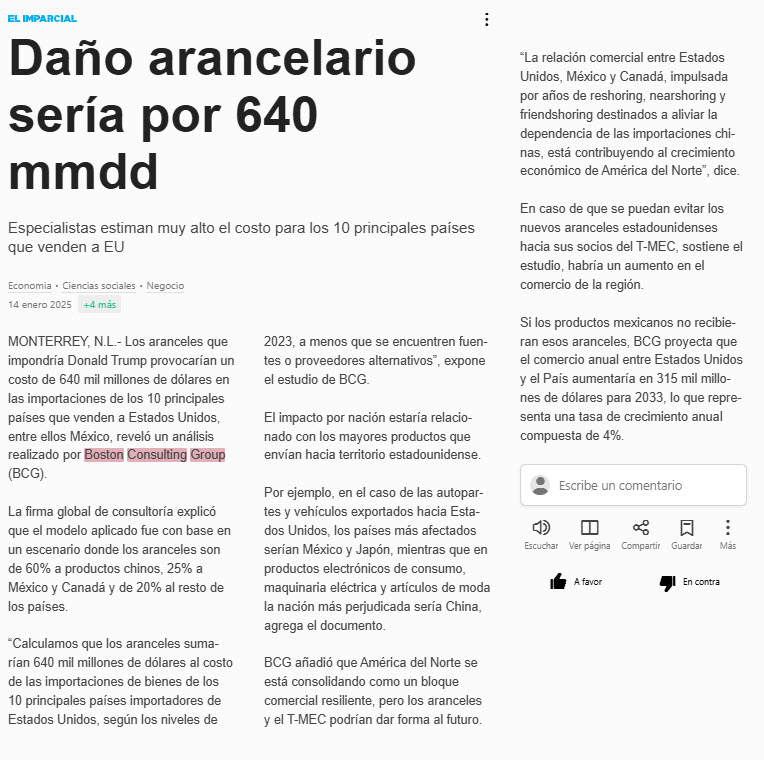Open the EL IMPARCIAL source link
764x760 pixels.
[42, 19]
